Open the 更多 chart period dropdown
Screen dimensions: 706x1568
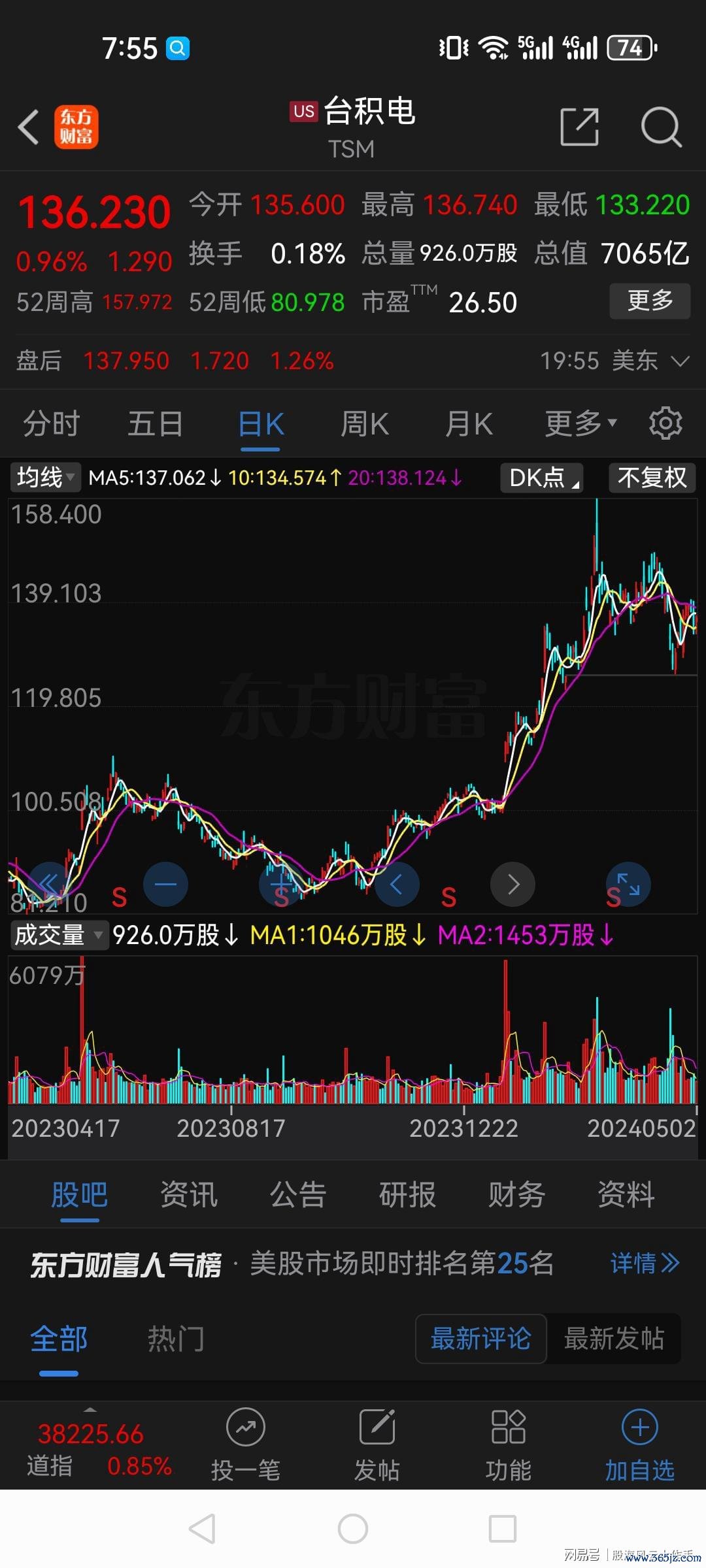pos(580,423)
